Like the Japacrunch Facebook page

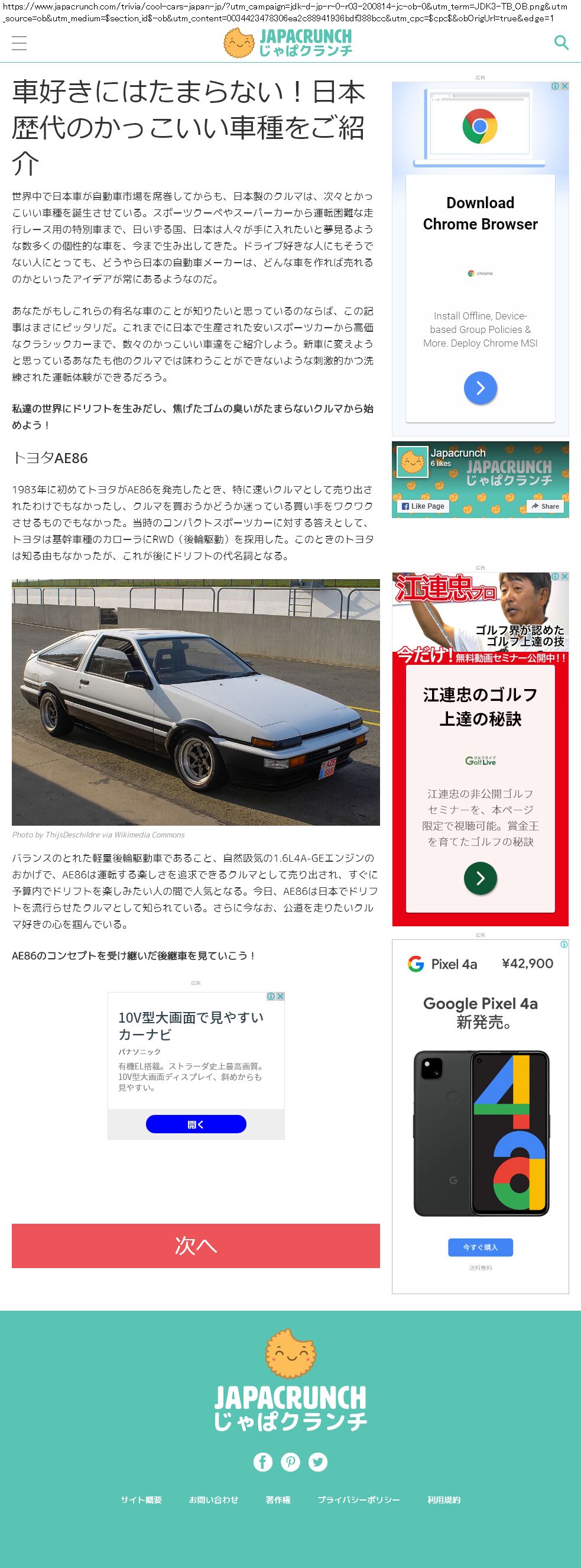[423, 506]
